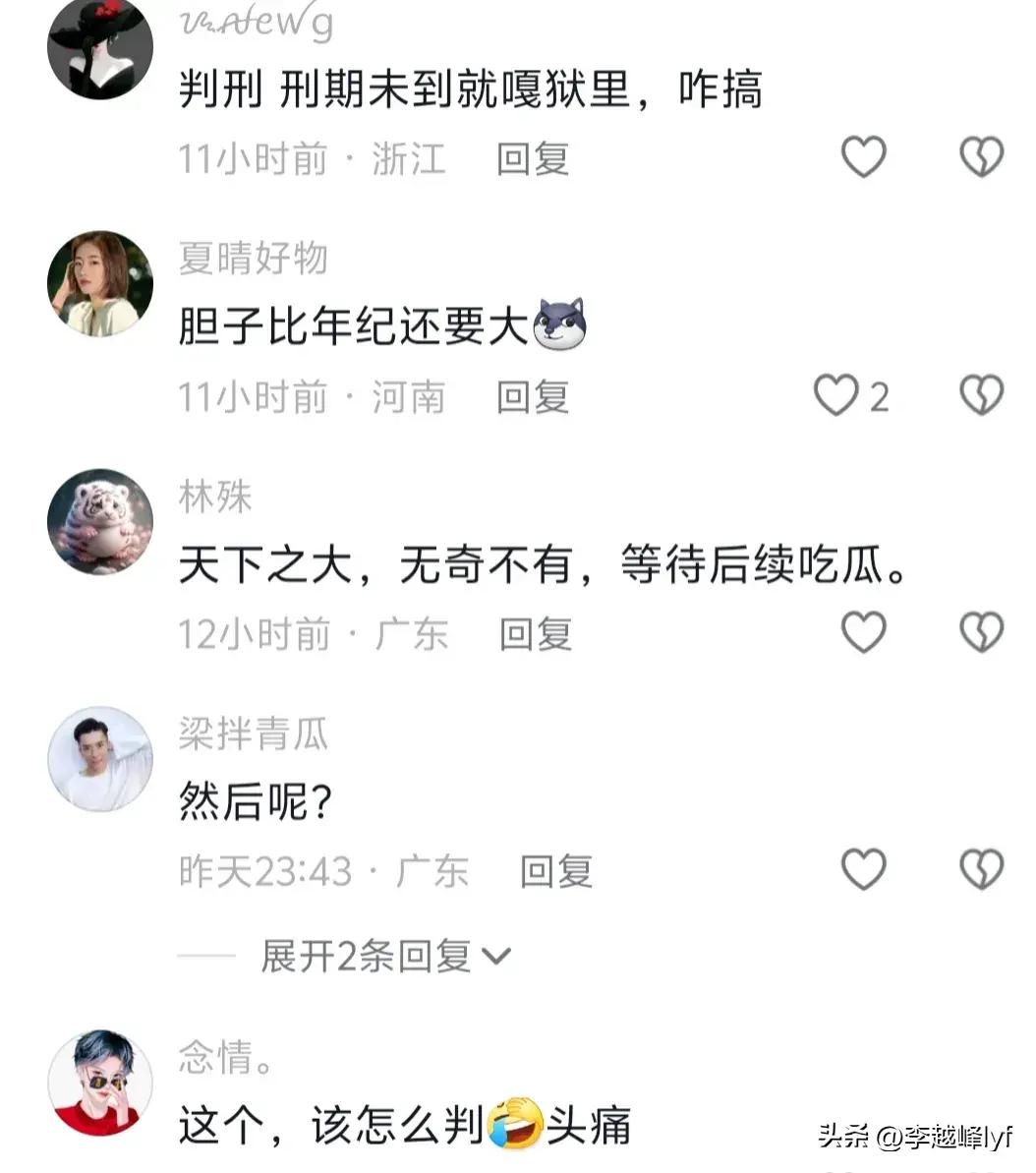Open 念情。's profile avatar

100,1084
